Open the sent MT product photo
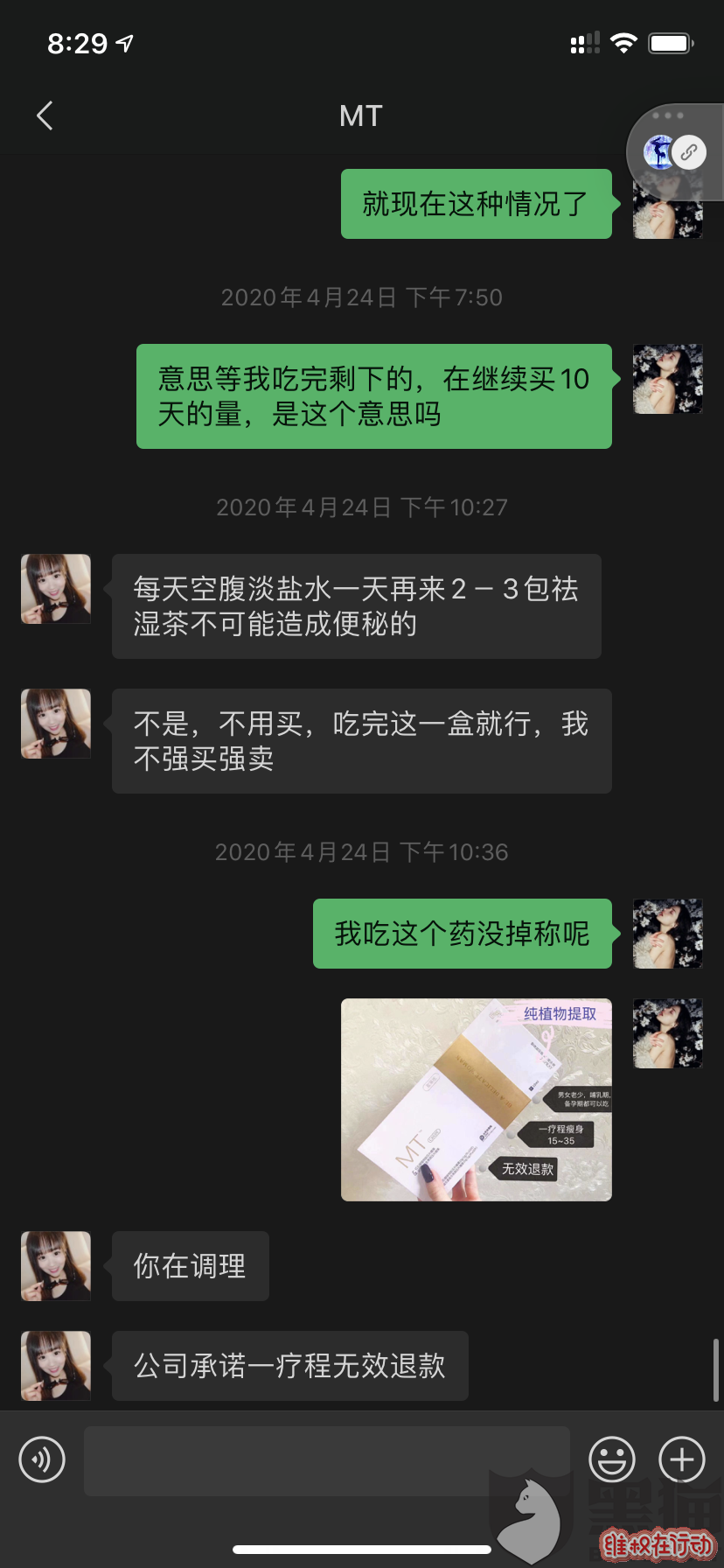This screenshot has height=1568, width=724. pos(477,1100)
